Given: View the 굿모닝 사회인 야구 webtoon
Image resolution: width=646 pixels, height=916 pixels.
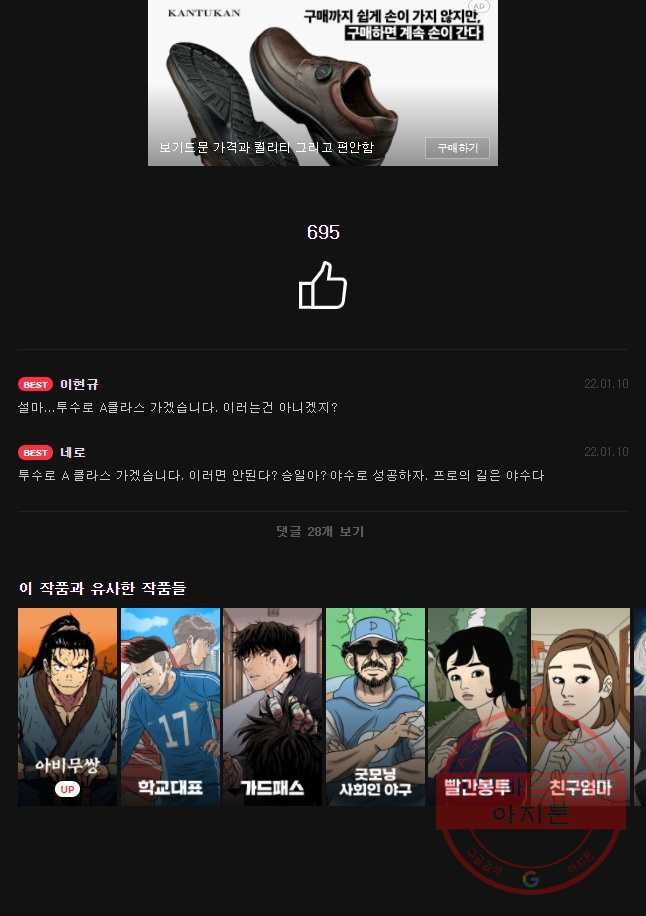Looking at the screenshot, I should 375,706.
